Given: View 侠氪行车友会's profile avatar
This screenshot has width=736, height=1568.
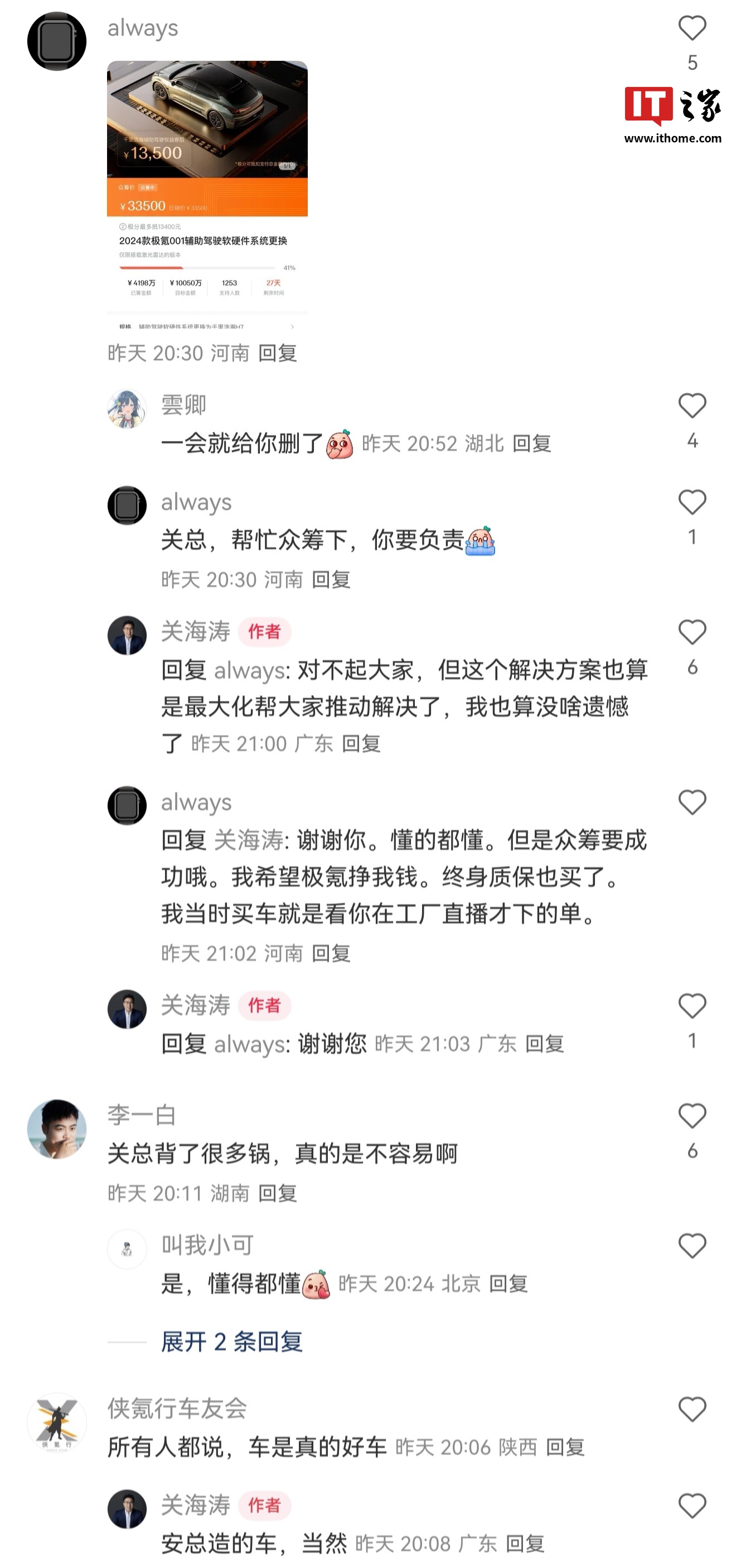Looking at the screenshot, I should pyautogui.click(x=57, y=1422).
